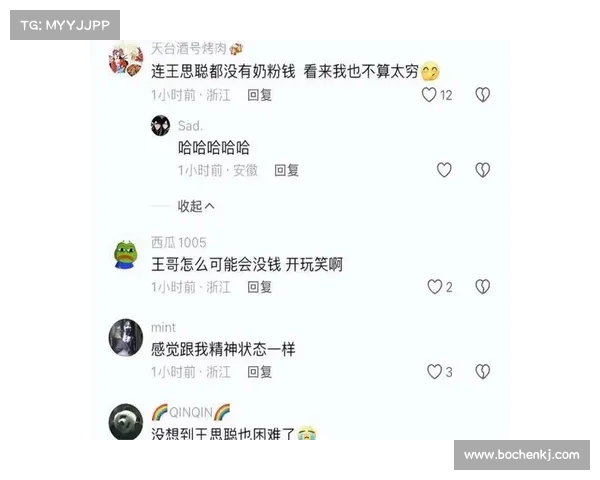Screen dimensions: 600x480
Task: Reply to 西瓜1005's comment
Action: (260, 287)
